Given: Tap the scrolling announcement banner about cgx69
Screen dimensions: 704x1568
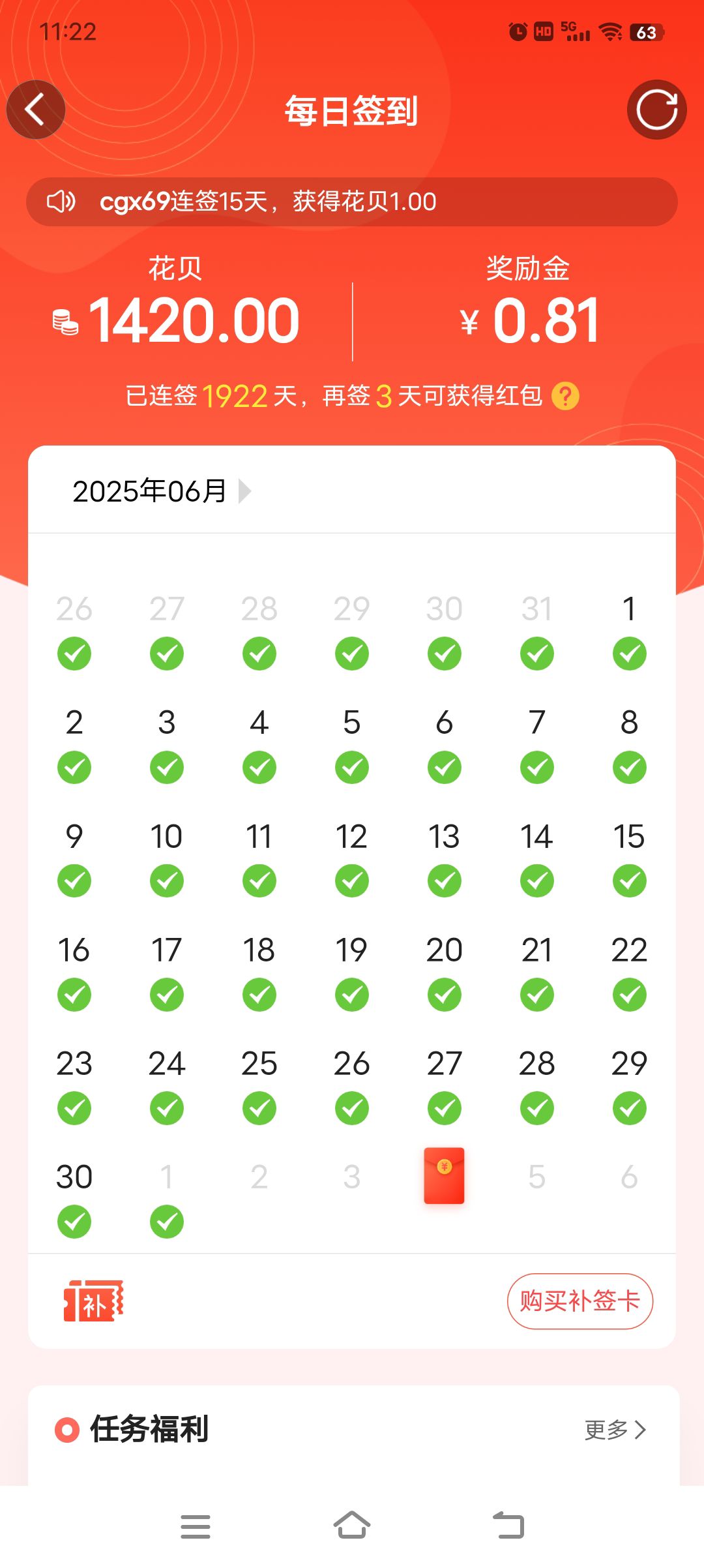Looking at the screenshot, I should 352,202.
